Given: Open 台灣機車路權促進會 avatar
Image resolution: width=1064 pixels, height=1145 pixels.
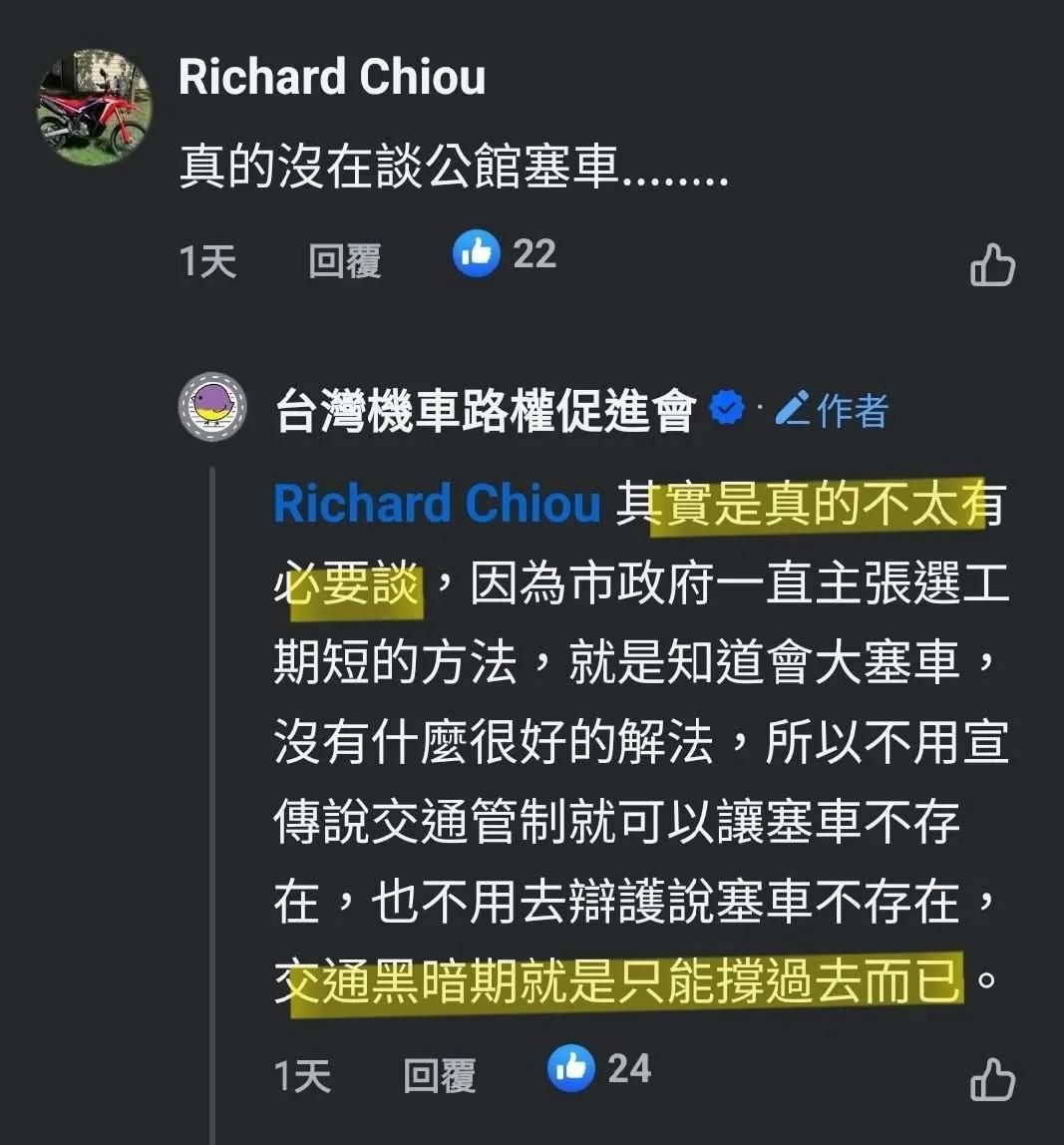Looking at the screenshot, I should (x=211, y=407).
